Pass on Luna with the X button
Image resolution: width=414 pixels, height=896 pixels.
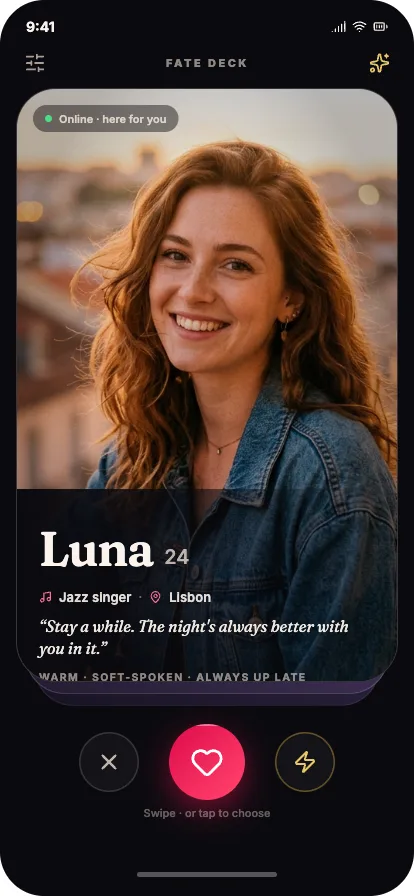coord(109,762)
